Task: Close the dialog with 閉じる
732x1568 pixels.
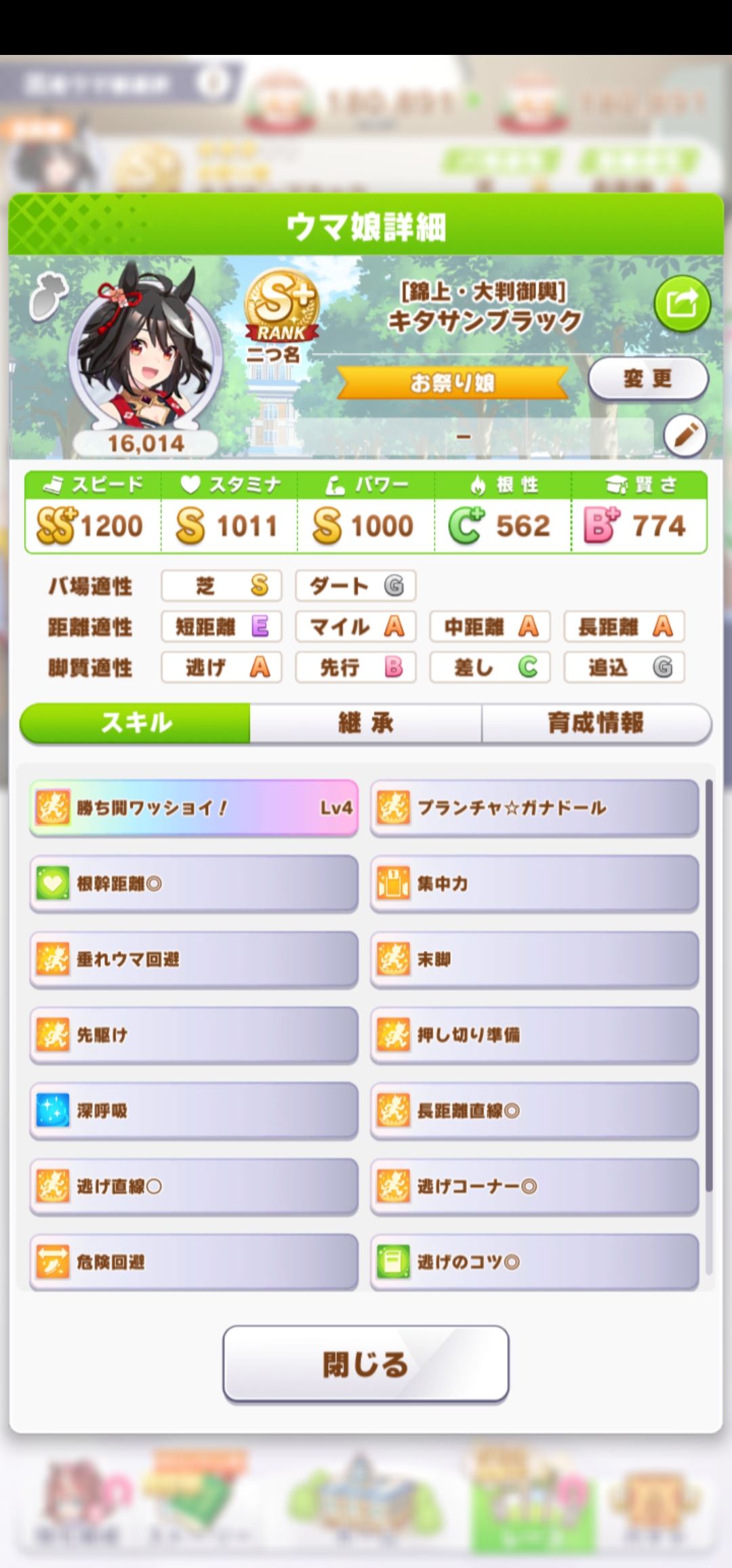Action: [365, 1364]
